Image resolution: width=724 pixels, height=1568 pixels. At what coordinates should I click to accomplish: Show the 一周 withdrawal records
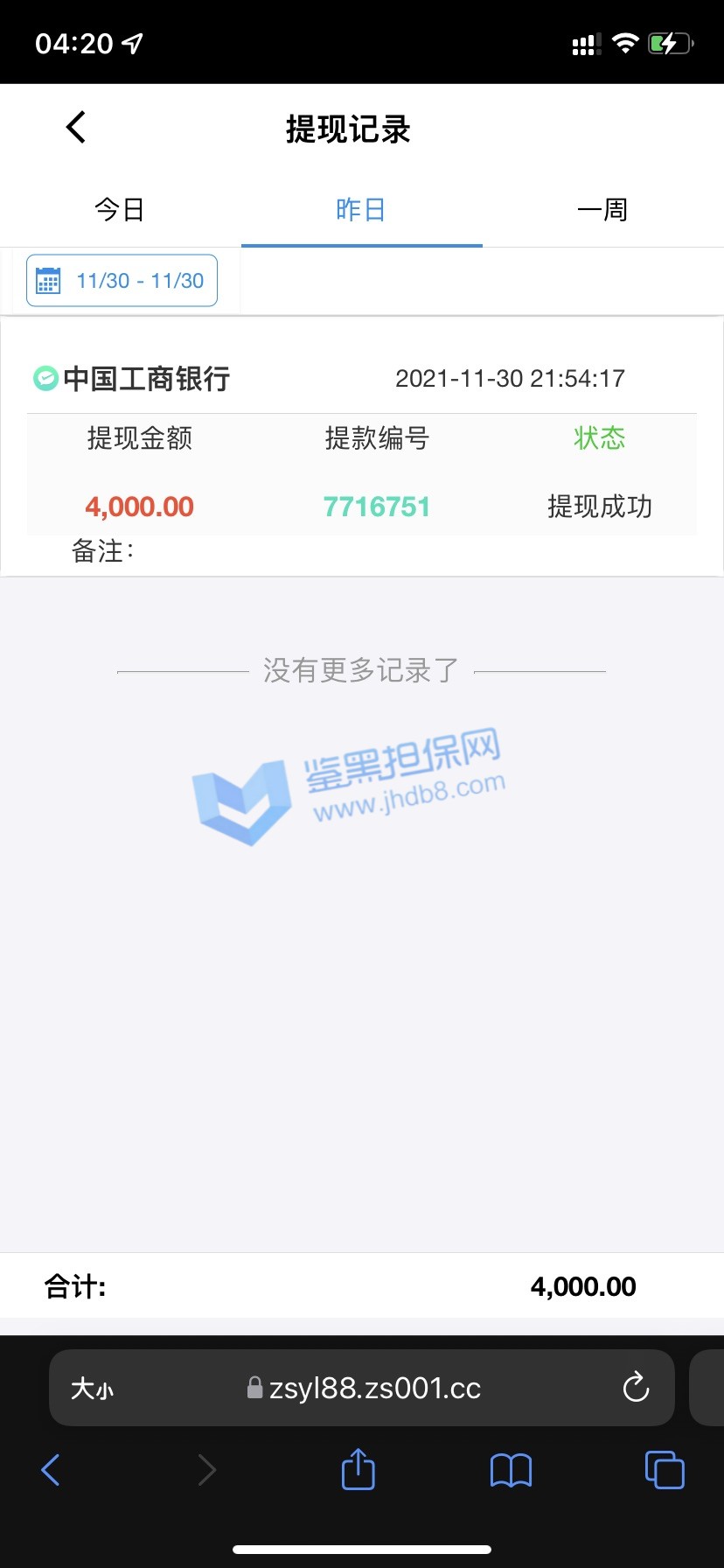pyautogui.click(x=602, y=210)
